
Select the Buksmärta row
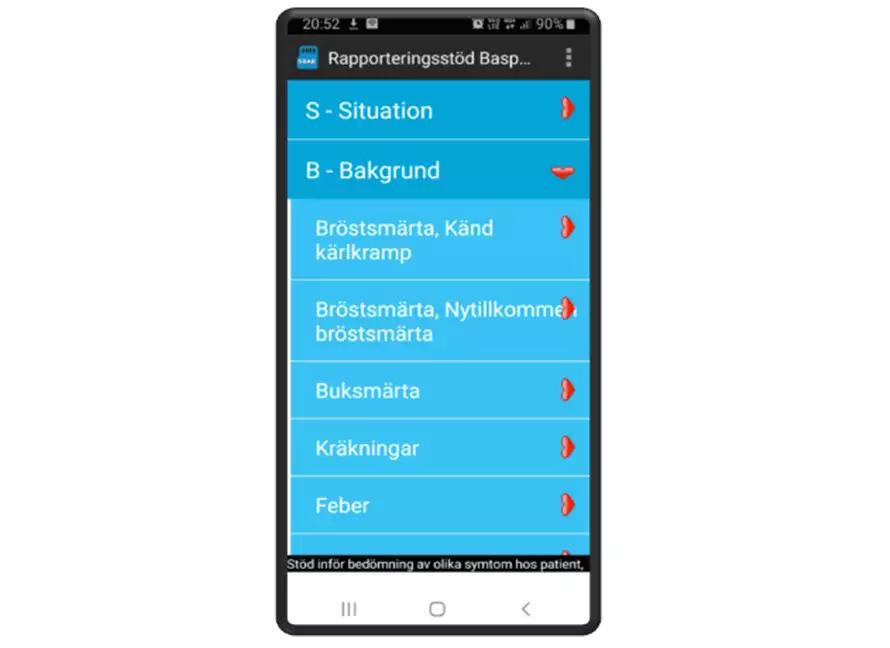tap(438, 390)
